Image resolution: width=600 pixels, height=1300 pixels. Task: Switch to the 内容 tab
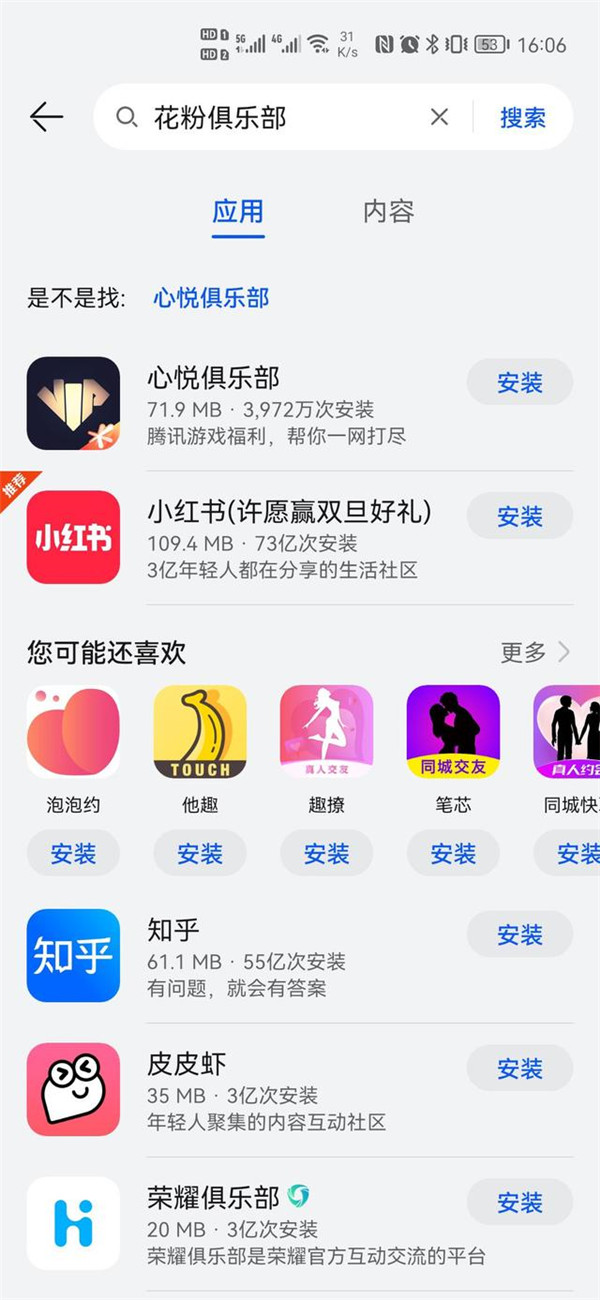388,211
